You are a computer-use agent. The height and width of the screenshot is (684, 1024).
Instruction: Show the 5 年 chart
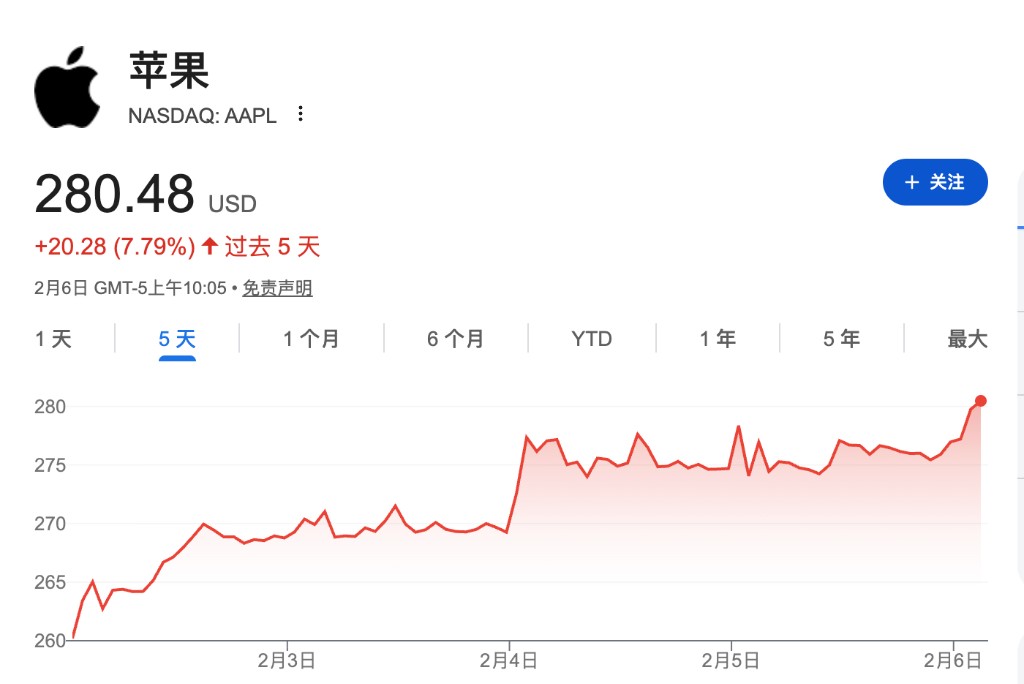(841, 339)
